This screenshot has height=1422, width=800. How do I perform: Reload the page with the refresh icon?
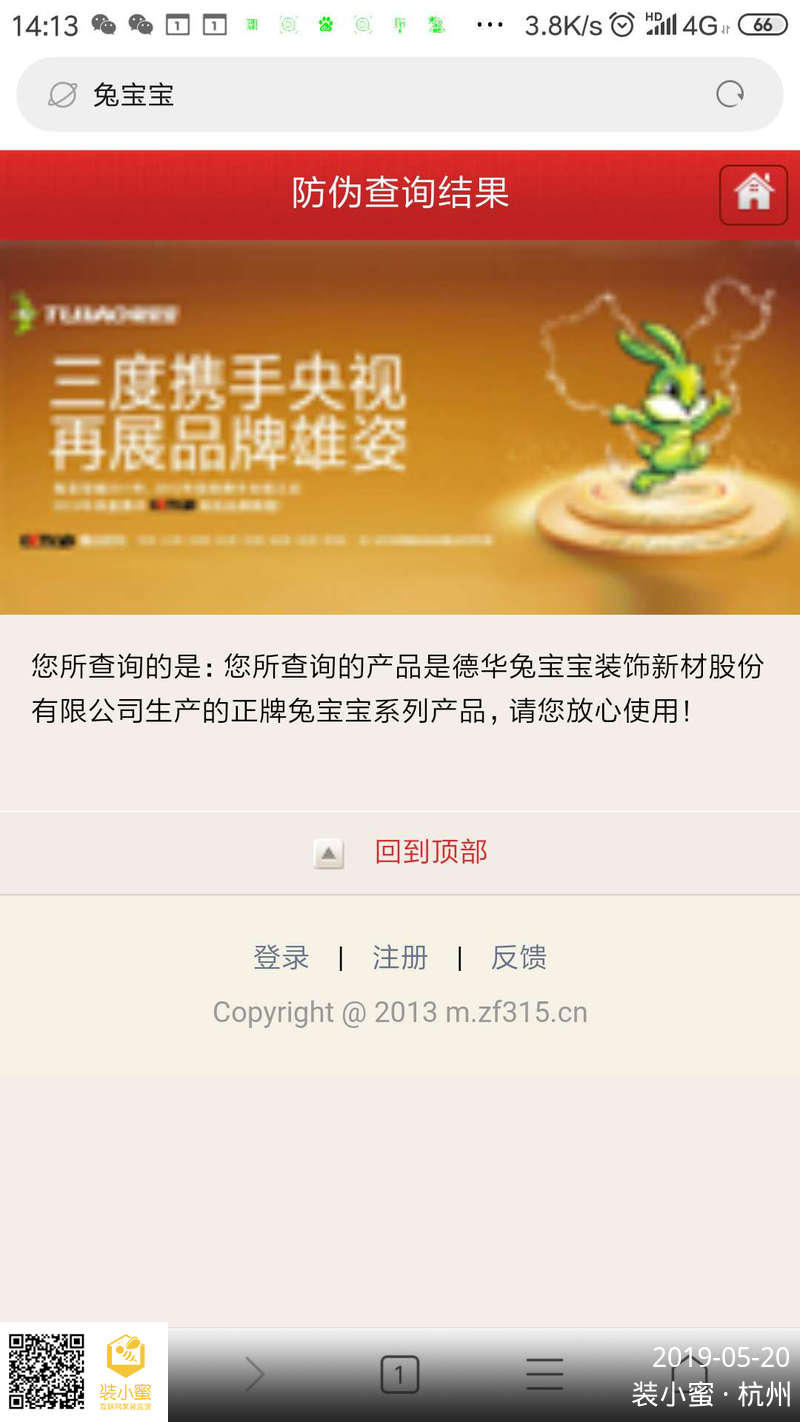pyautogui.click(x=730, y=95)
